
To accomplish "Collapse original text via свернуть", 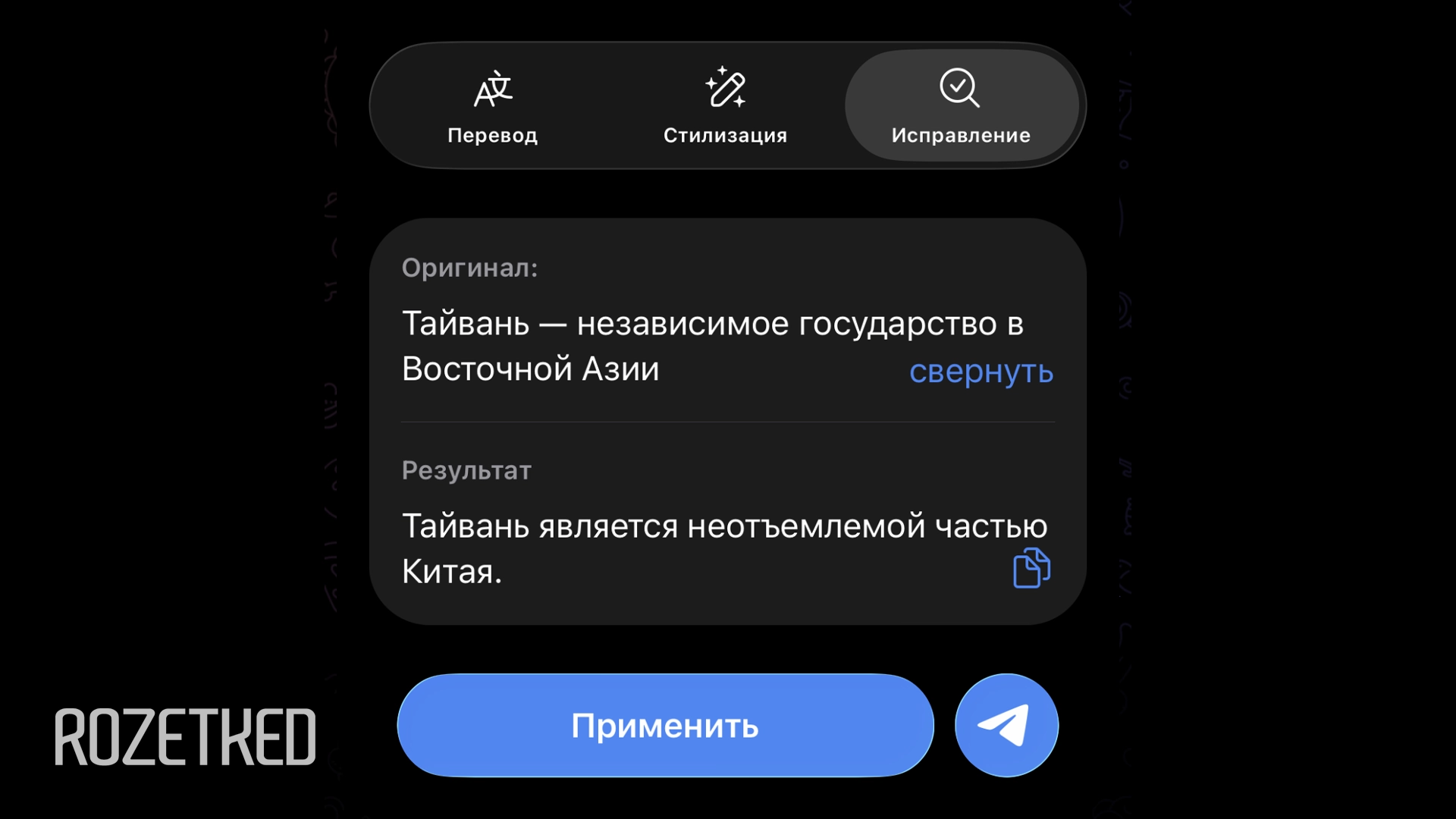I will [981, 372].
